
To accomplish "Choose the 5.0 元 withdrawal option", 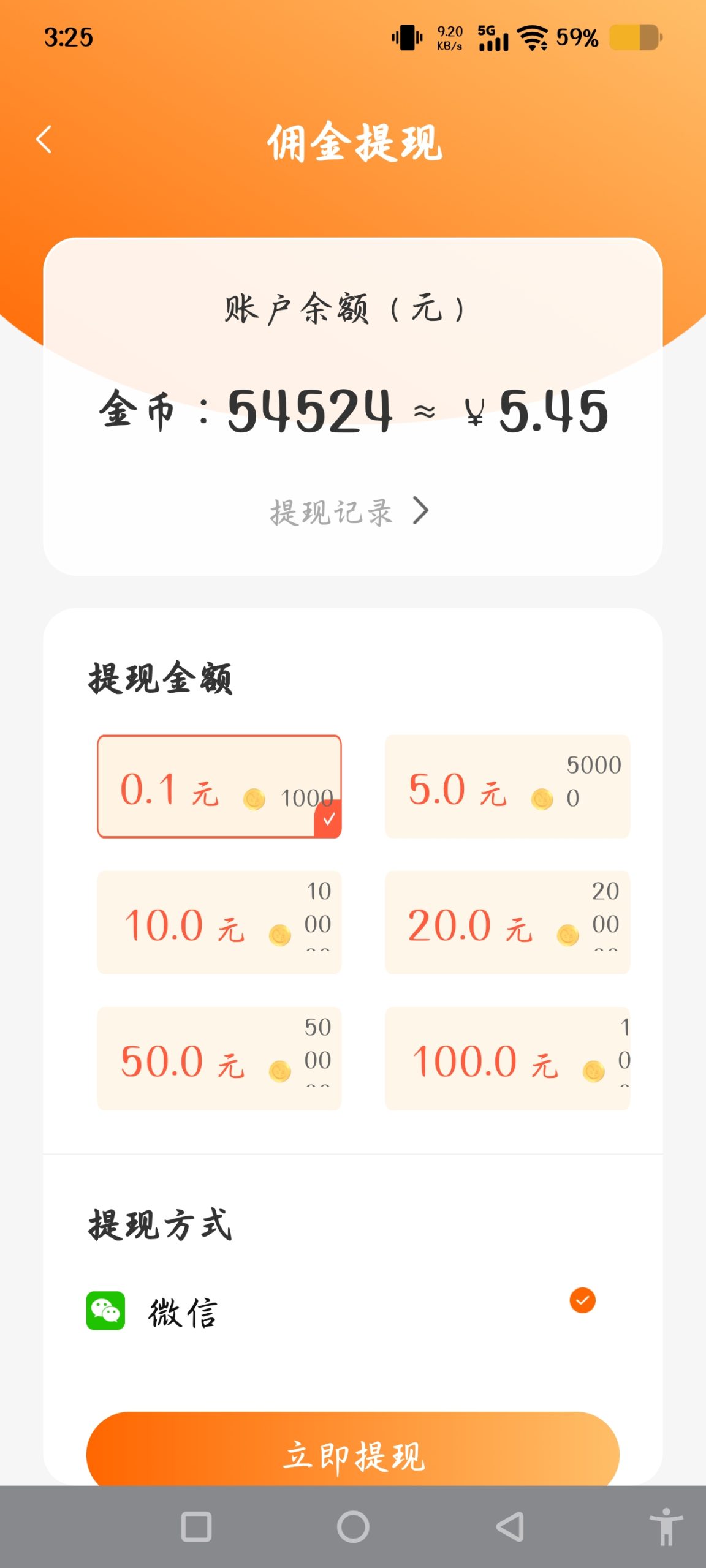I will [x=507, y=786].
